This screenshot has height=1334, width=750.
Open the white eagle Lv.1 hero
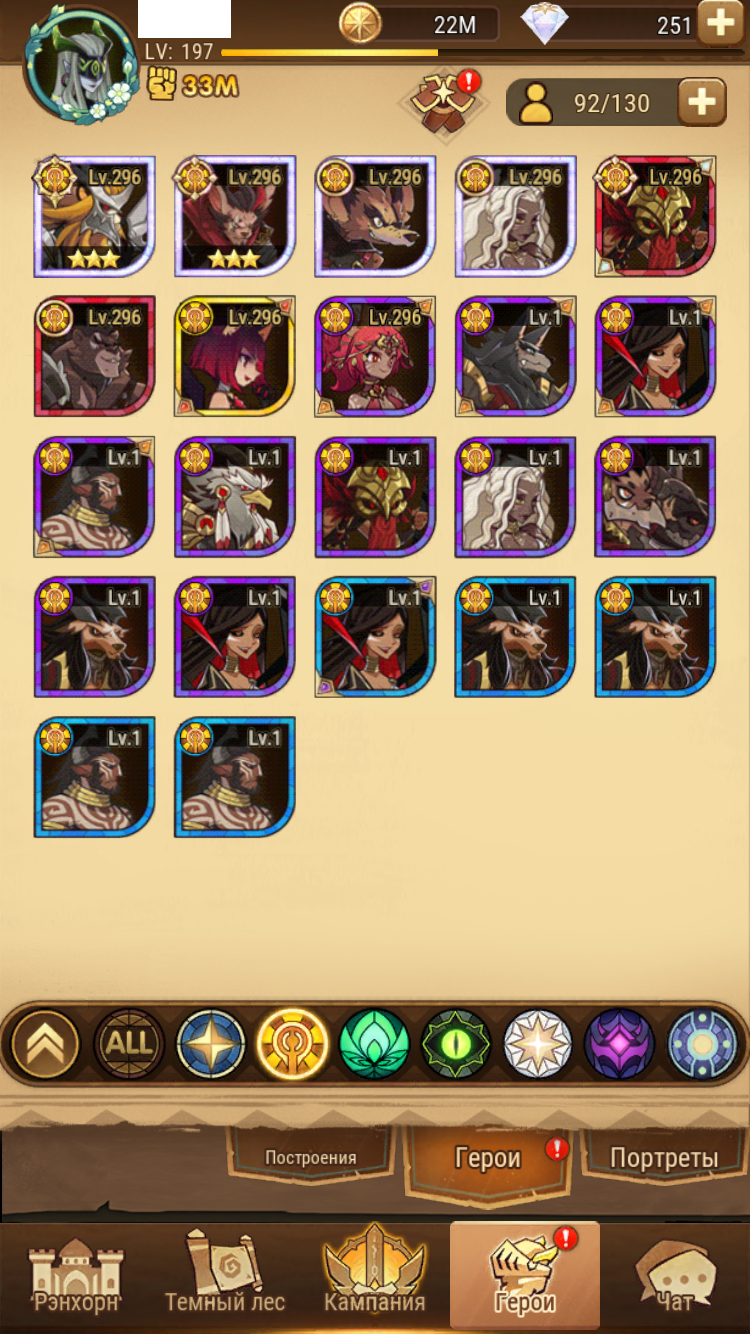235,496
